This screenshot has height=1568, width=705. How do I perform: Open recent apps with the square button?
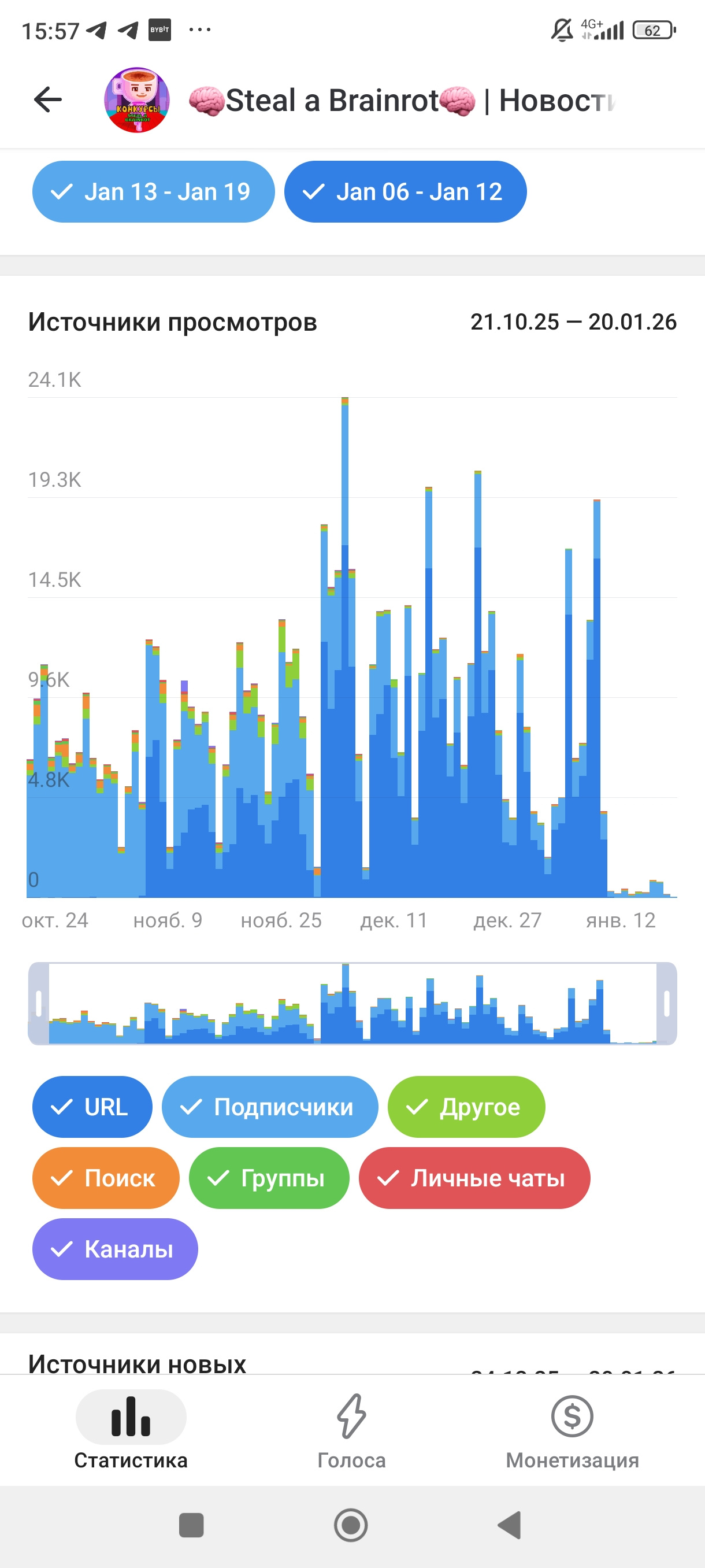point(192,1525)
